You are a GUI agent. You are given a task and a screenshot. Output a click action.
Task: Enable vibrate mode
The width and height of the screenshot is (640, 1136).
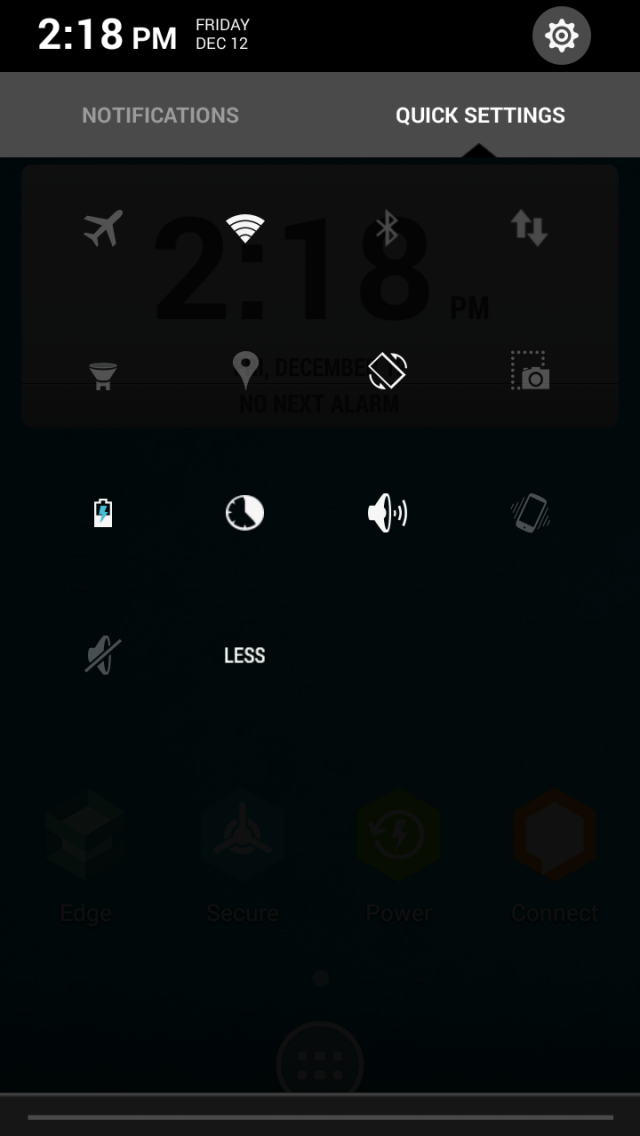529,513
